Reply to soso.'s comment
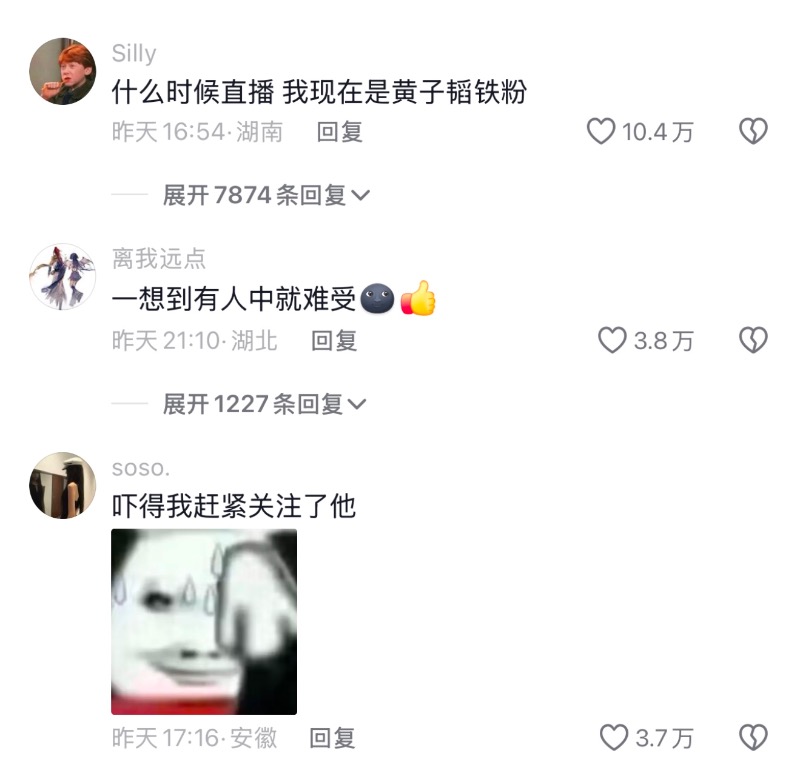Screen dimensions: 800x776 [332, 738]
